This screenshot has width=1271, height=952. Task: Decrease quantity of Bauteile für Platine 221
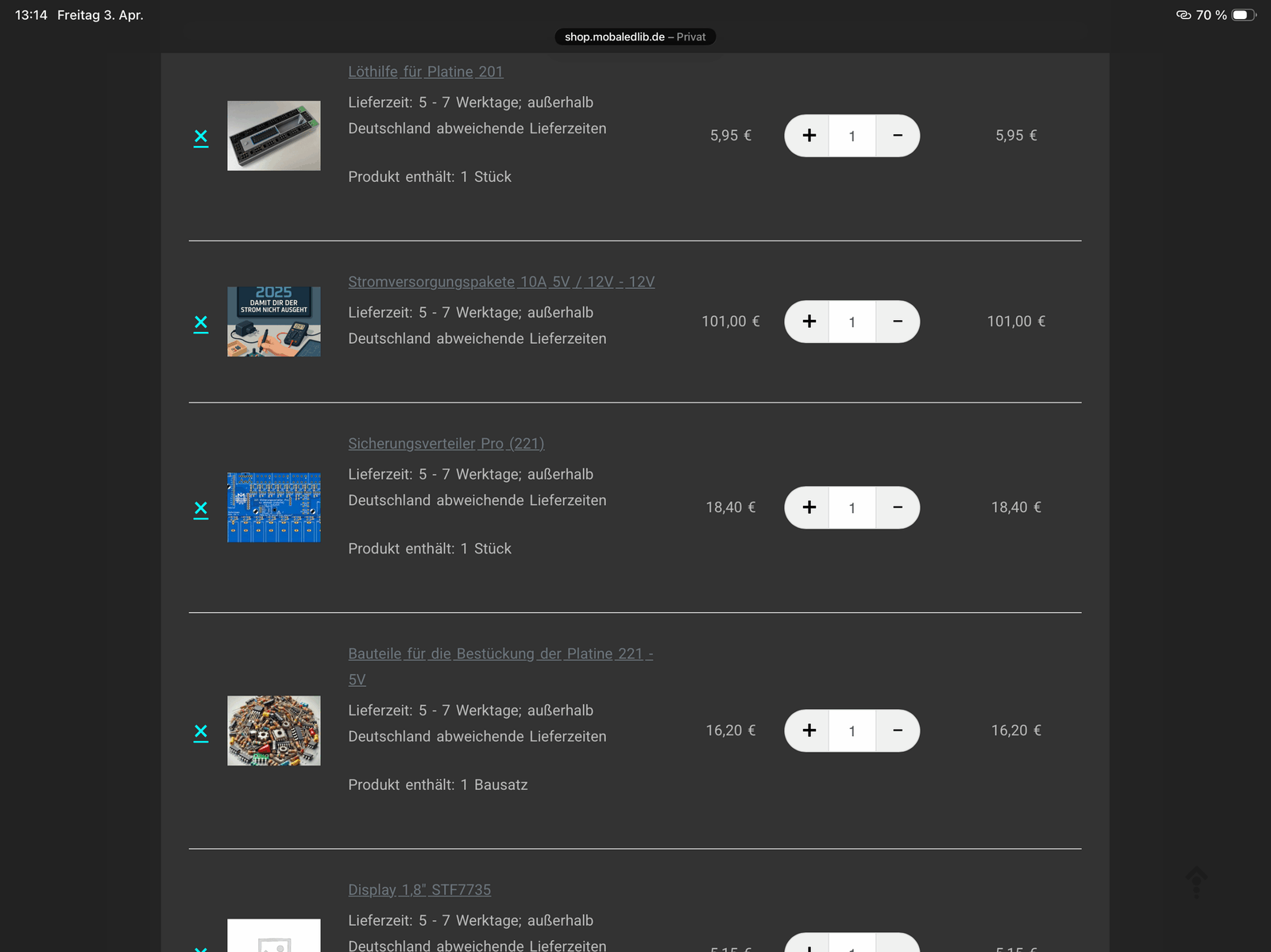coord(898,730)
